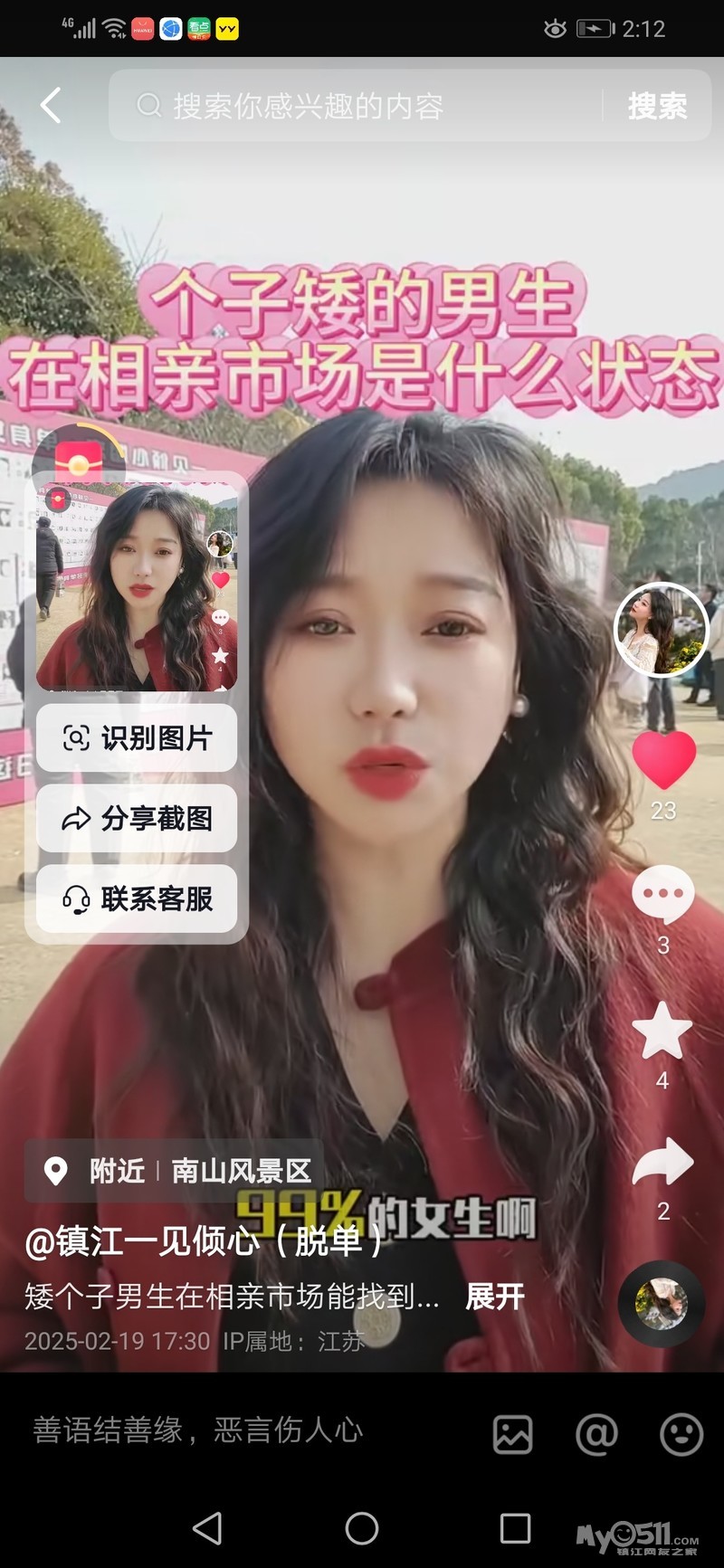Share the video using the arrow icon

(662, 1163)
